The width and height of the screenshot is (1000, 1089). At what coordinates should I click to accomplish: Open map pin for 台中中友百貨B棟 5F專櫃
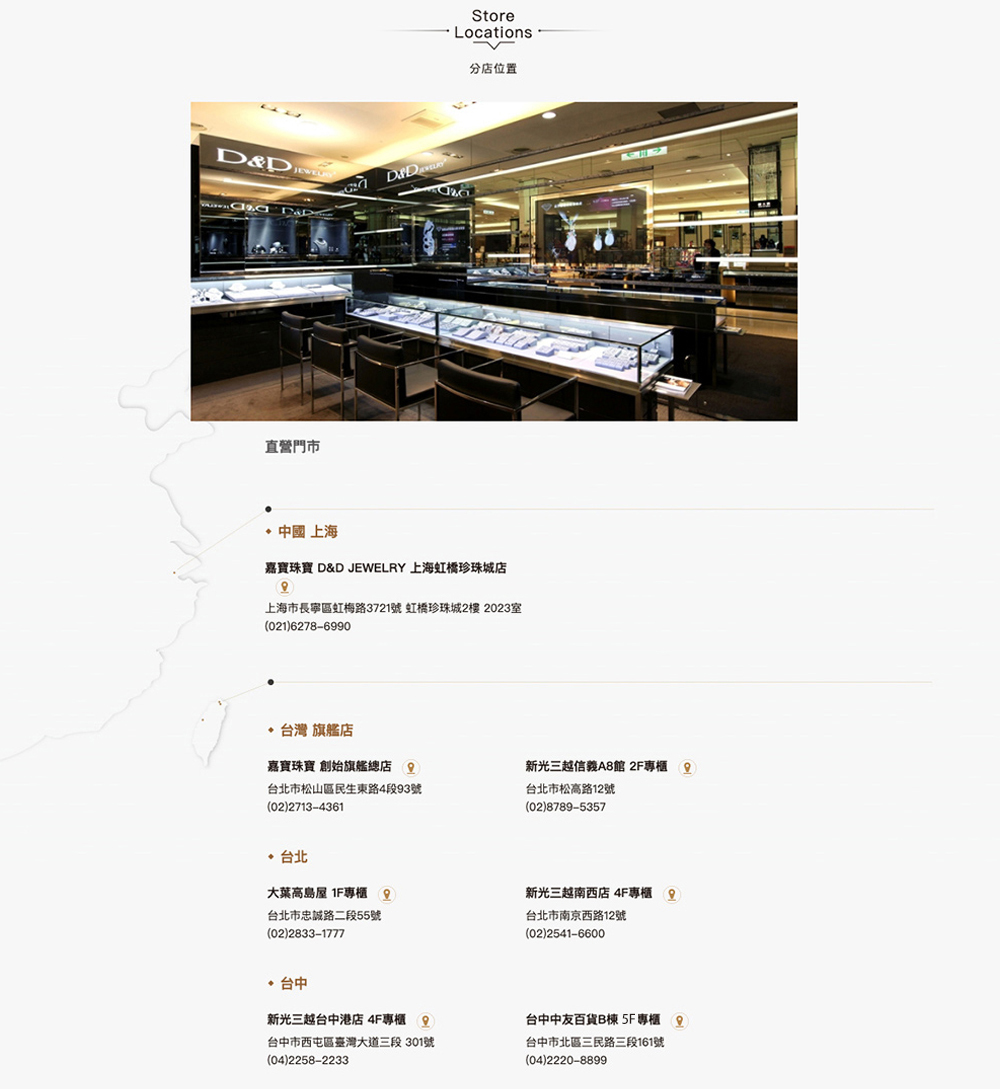point(679,1021)
